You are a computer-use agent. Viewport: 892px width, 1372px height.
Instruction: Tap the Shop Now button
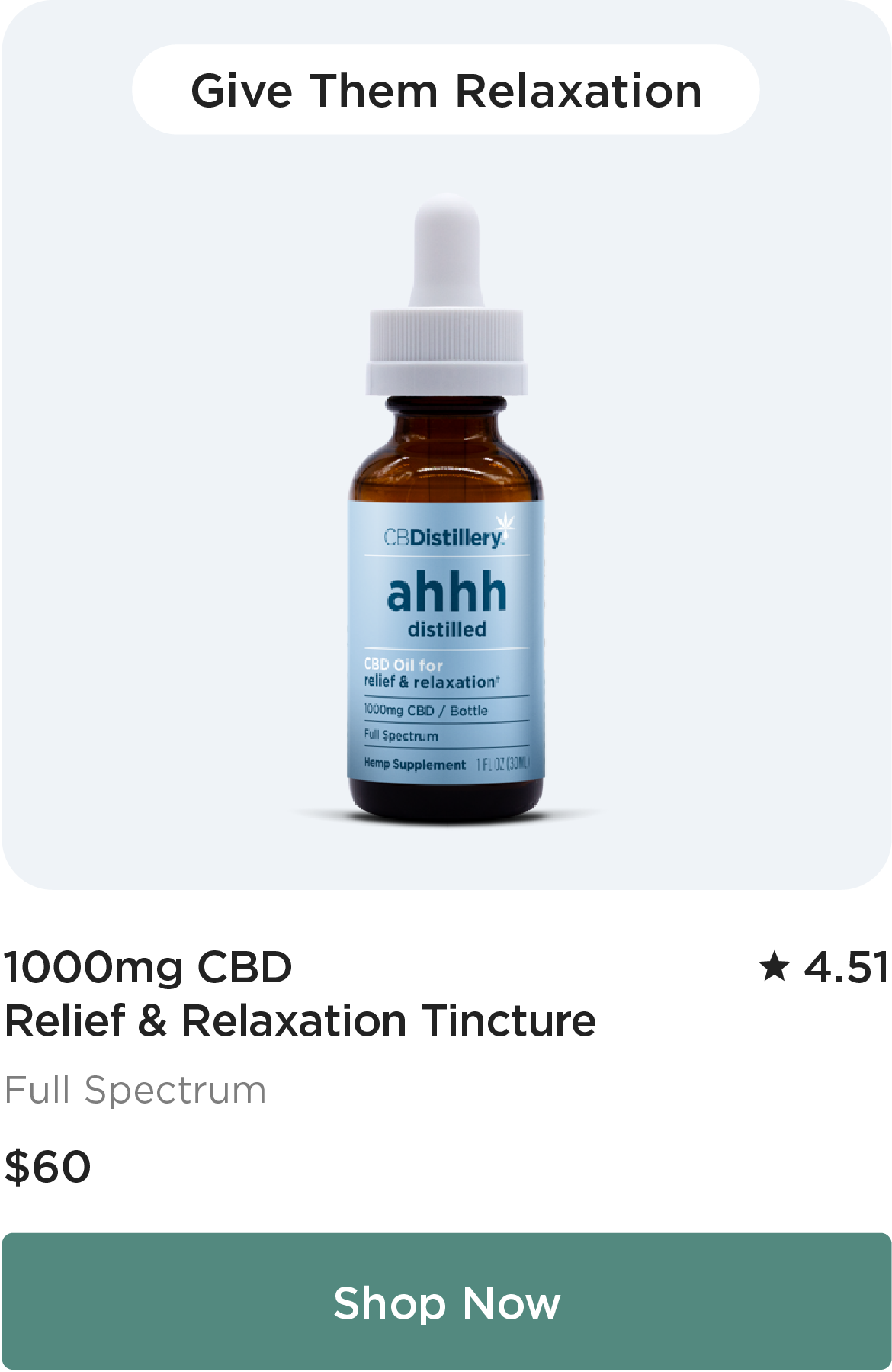coord(446,1301)
